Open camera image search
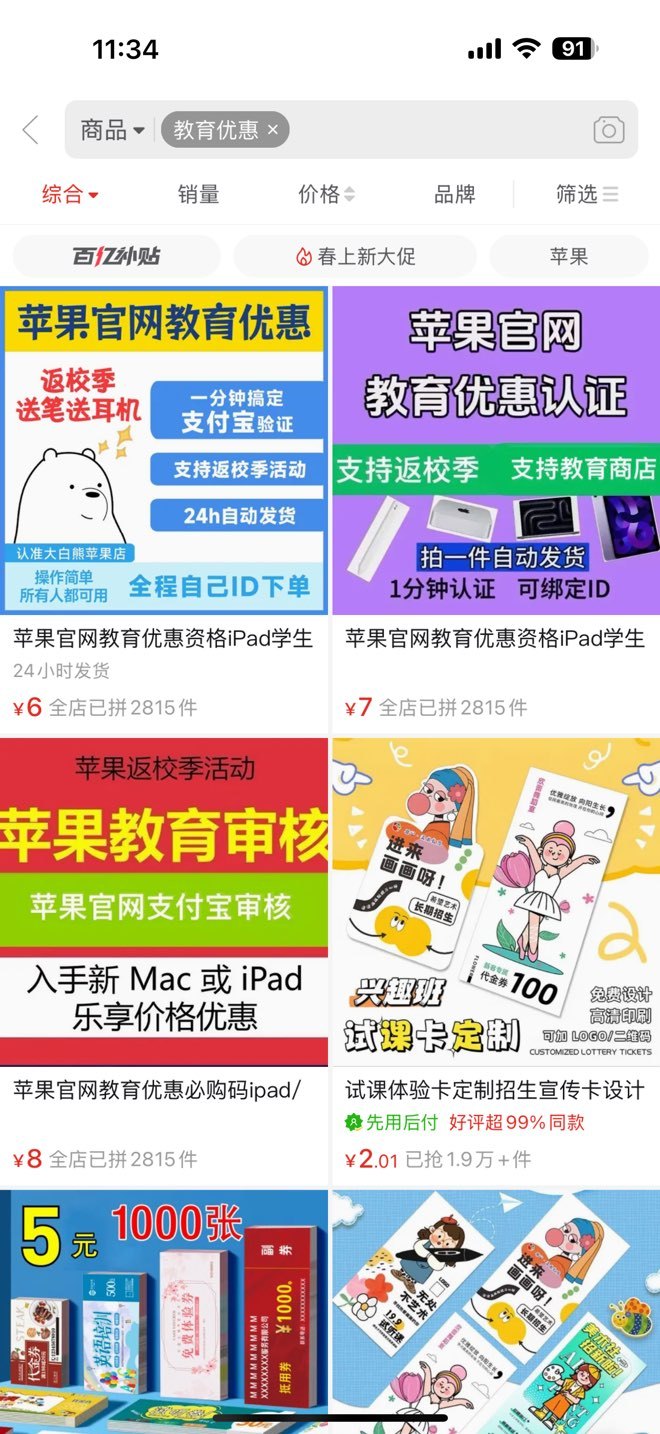 coord(608,130)
